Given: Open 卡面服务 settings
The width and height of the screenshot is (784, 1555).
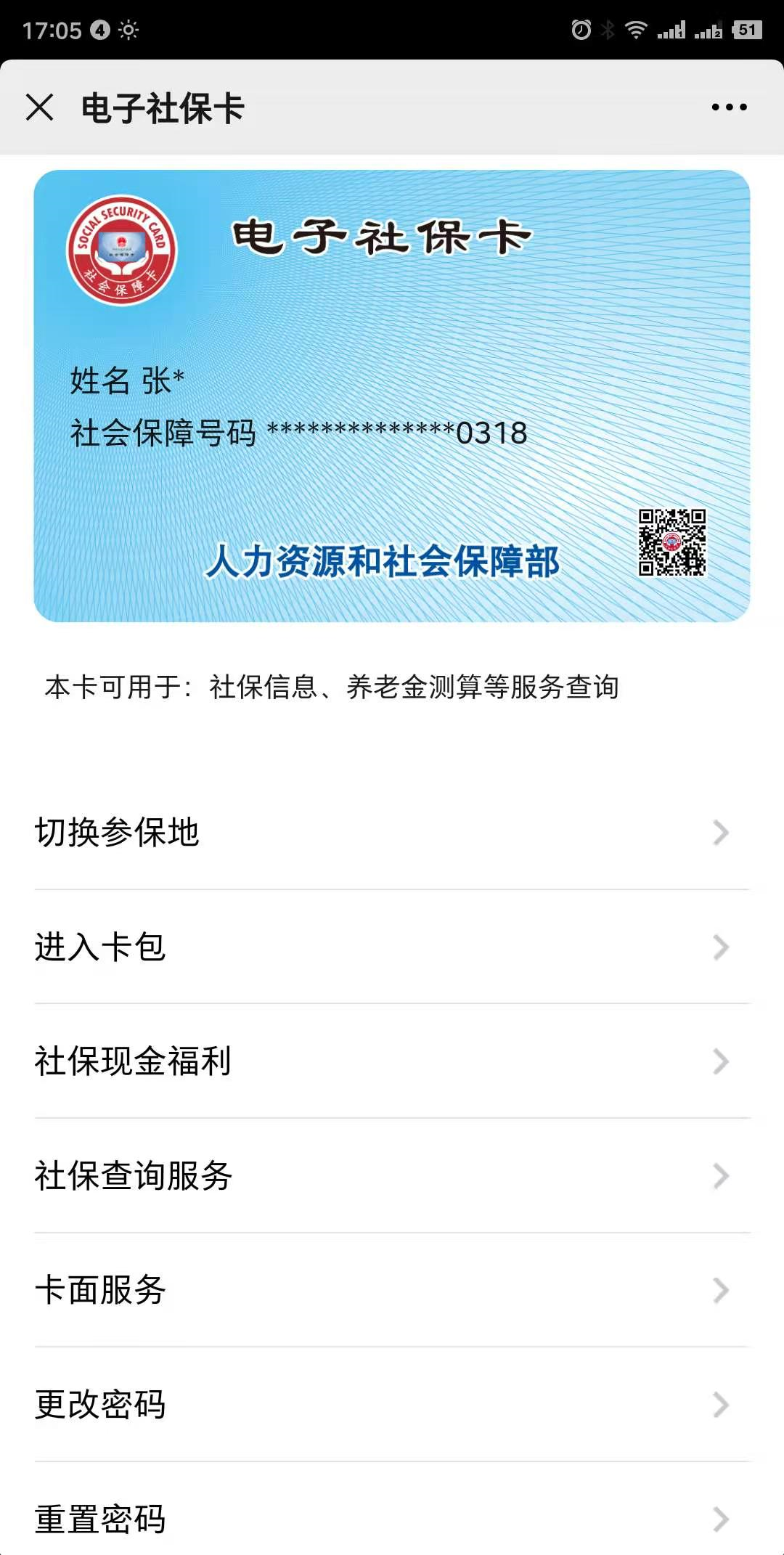Looking at the screenshot, I should tap(392, 1290).
